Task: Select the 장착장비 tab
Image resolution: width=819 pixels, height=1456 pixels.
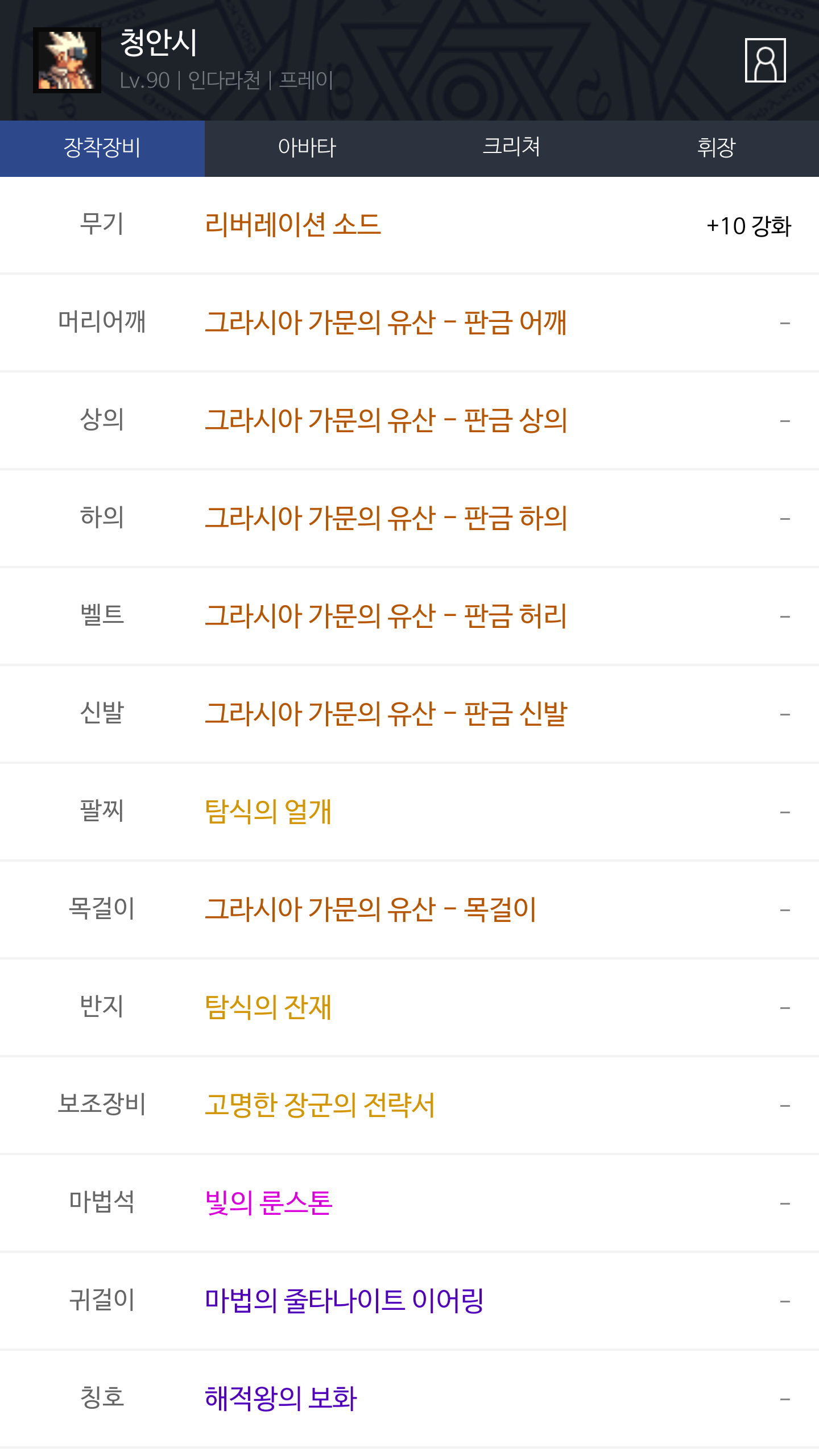Action: (x=102, y=148)
